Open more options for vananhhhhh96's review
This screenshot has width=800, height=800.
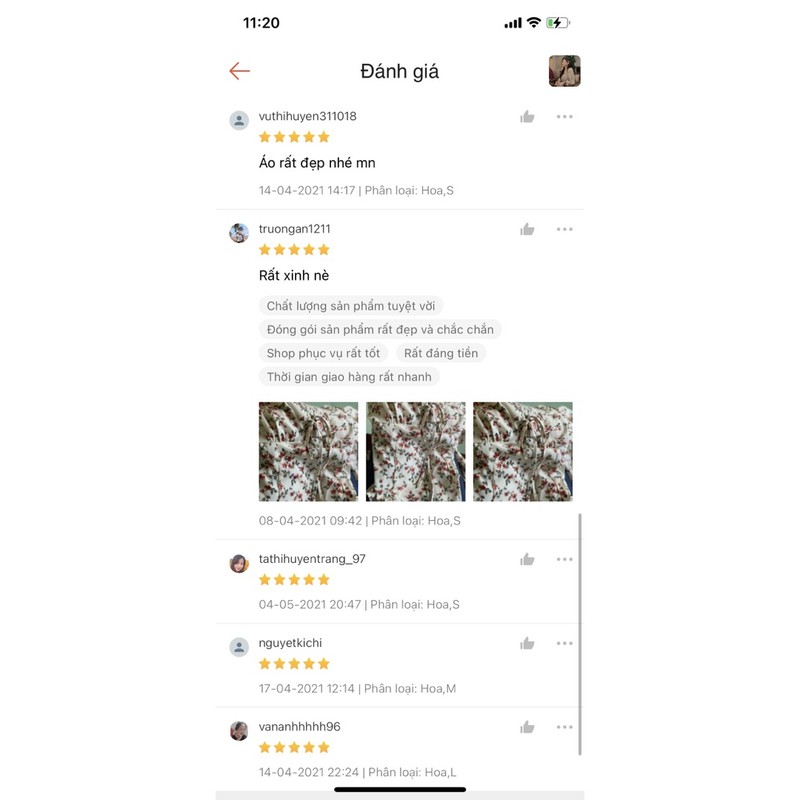point(565,728)
